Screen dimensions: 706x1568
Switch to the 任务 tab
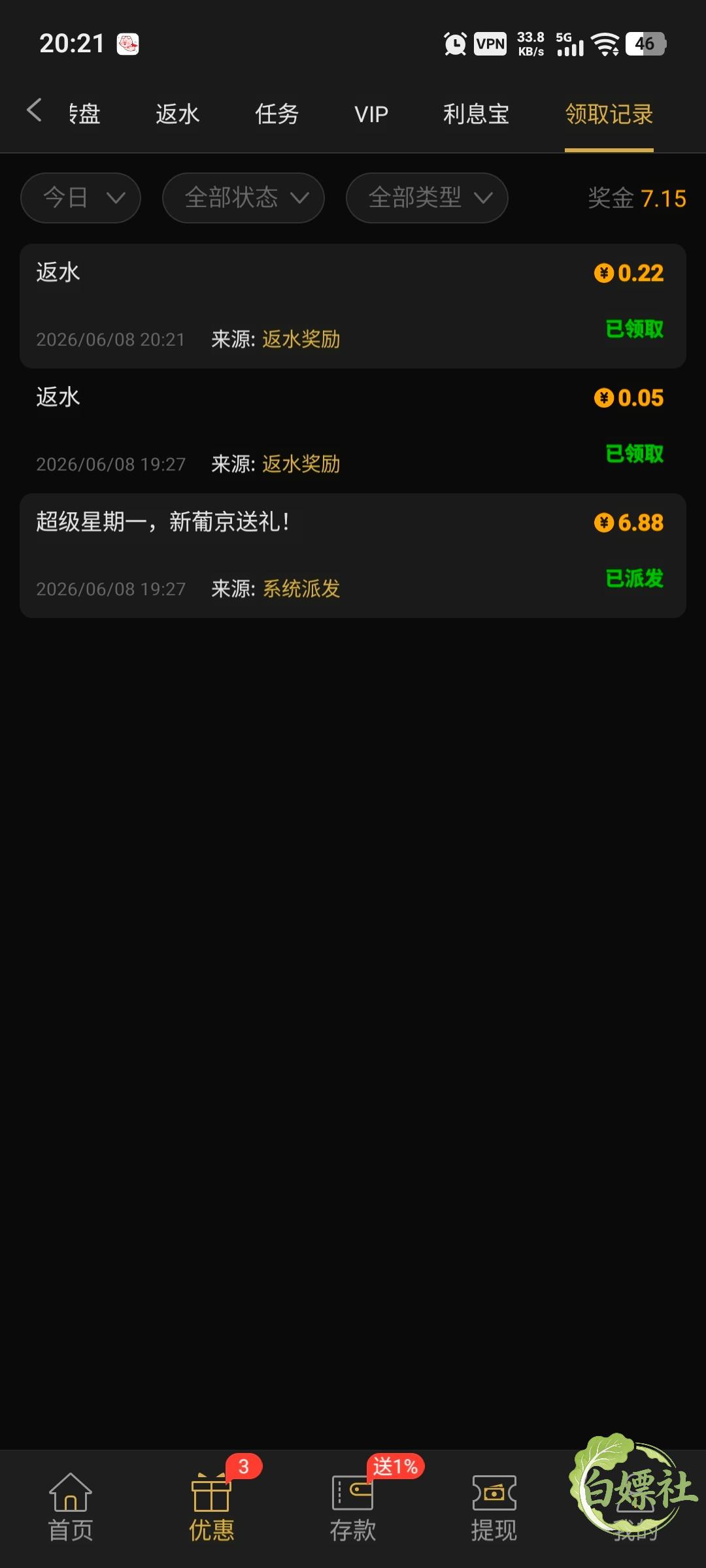(x=277, y=114)
